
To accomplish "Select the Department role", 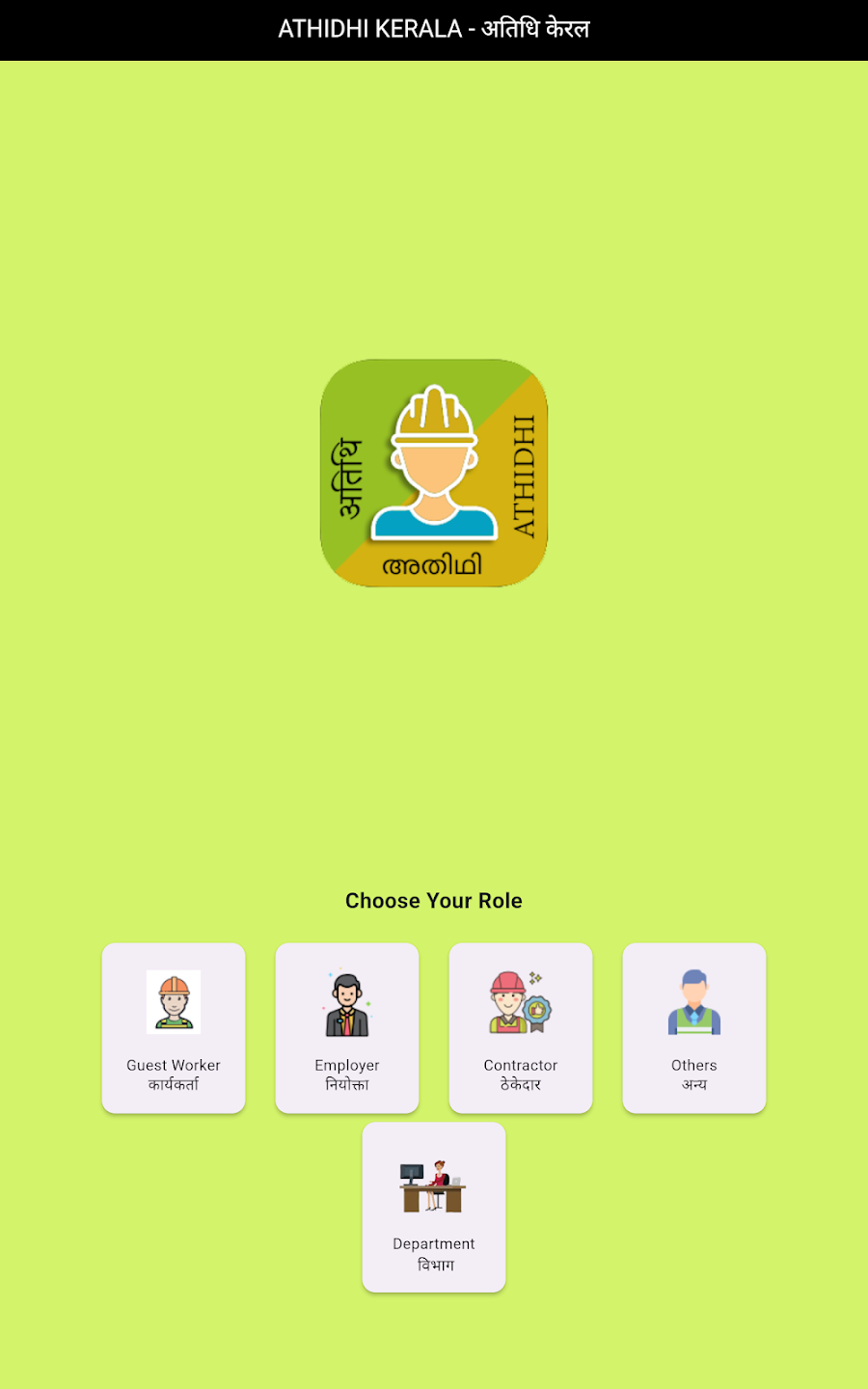I will 434,1206.
